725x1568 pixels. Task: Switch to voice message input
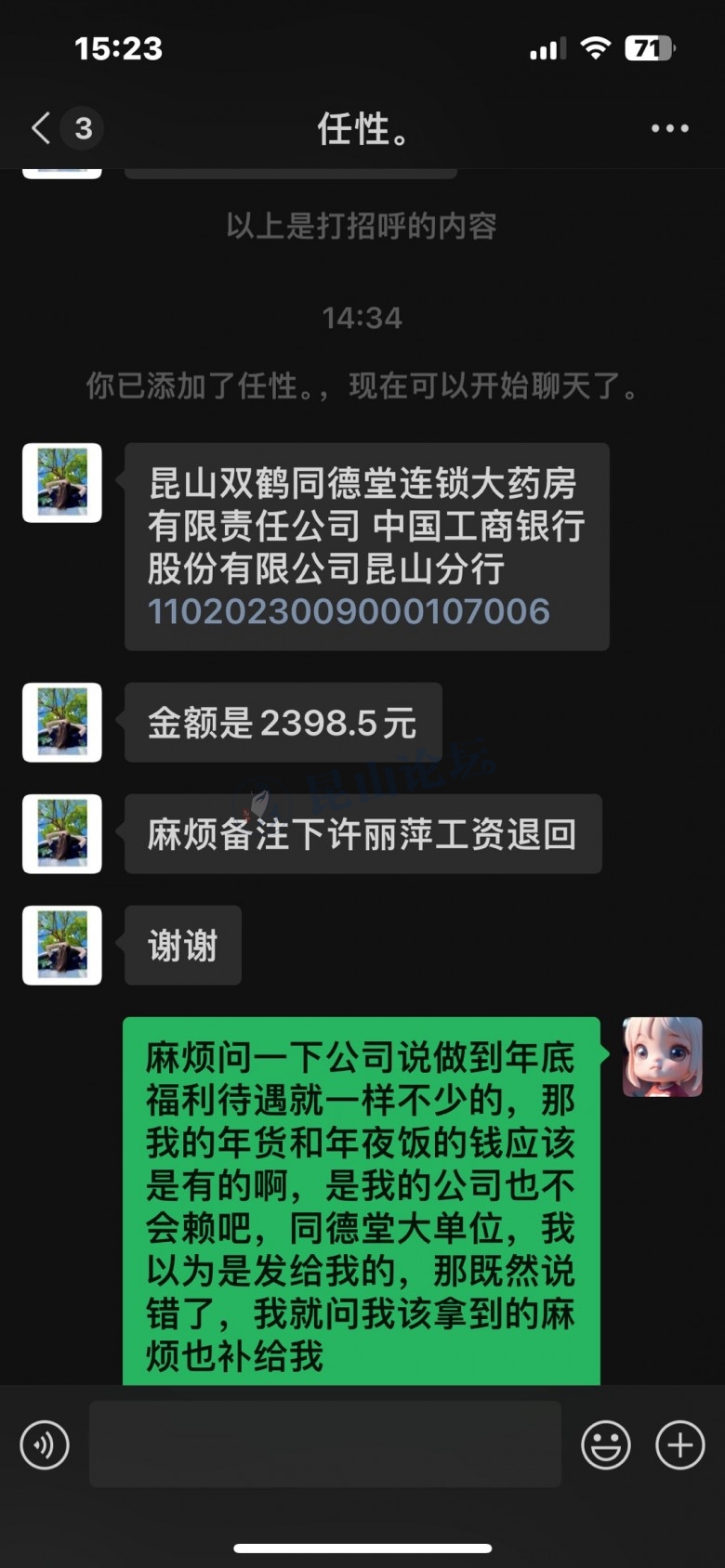[x=45, y=1444]
